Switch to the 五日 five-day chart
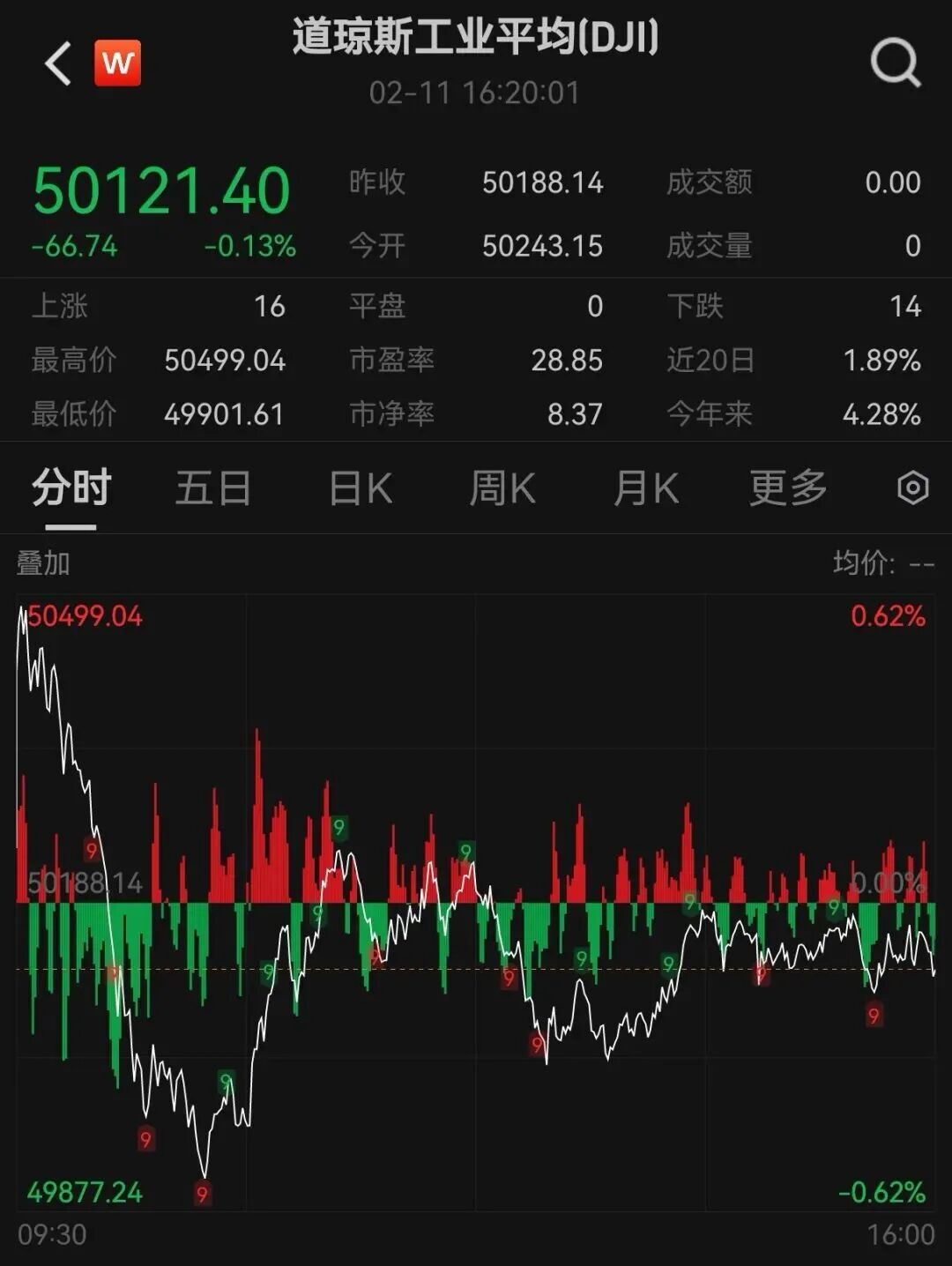Viewport: 952px width, 1266px height. pos(213,488)
